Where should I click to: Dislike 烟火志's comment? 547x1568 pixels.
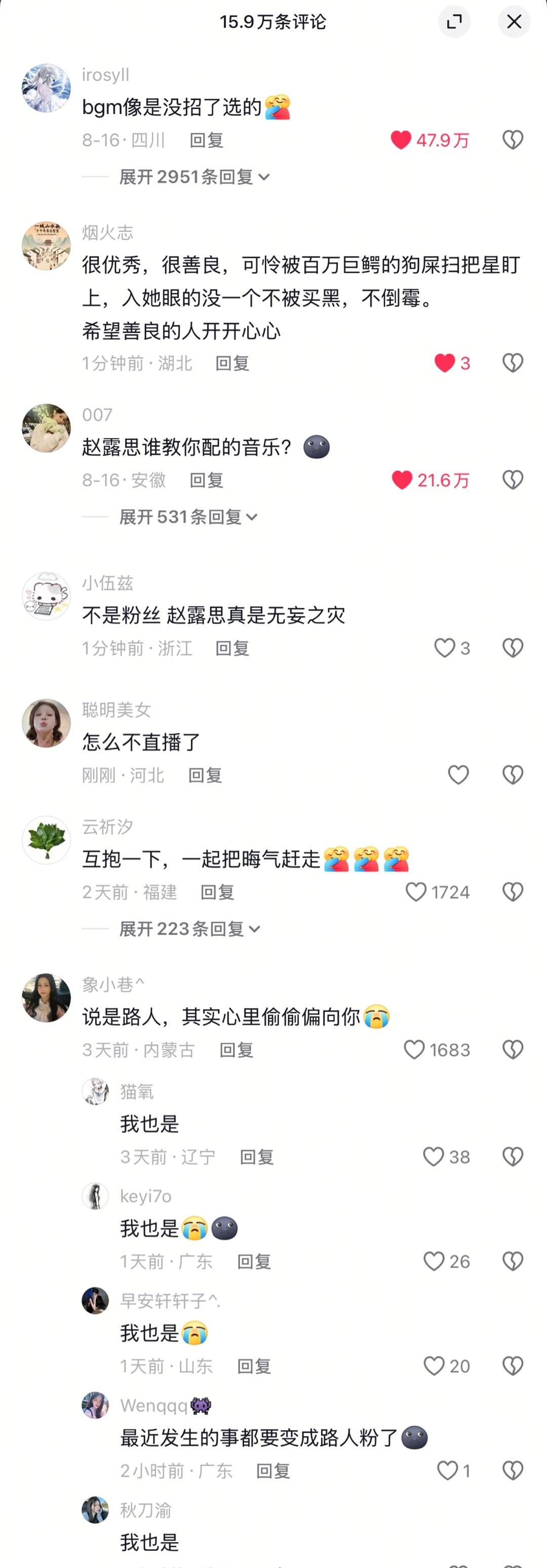coord(512,363)
